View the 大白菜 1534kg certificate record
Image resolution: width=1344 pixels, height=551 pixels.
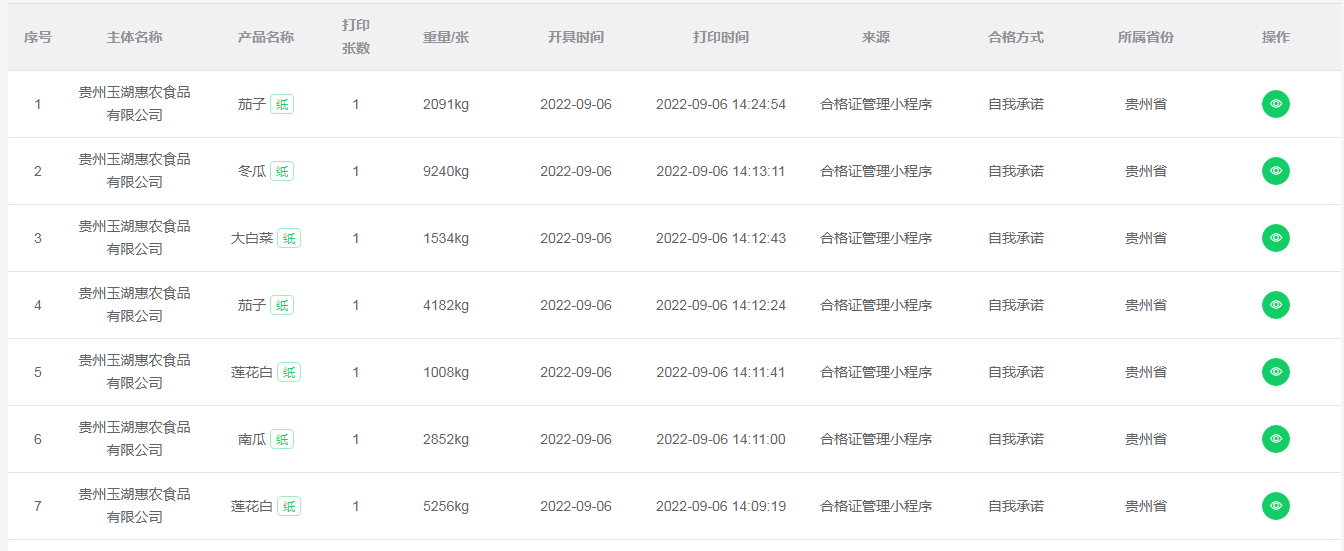1275,238
